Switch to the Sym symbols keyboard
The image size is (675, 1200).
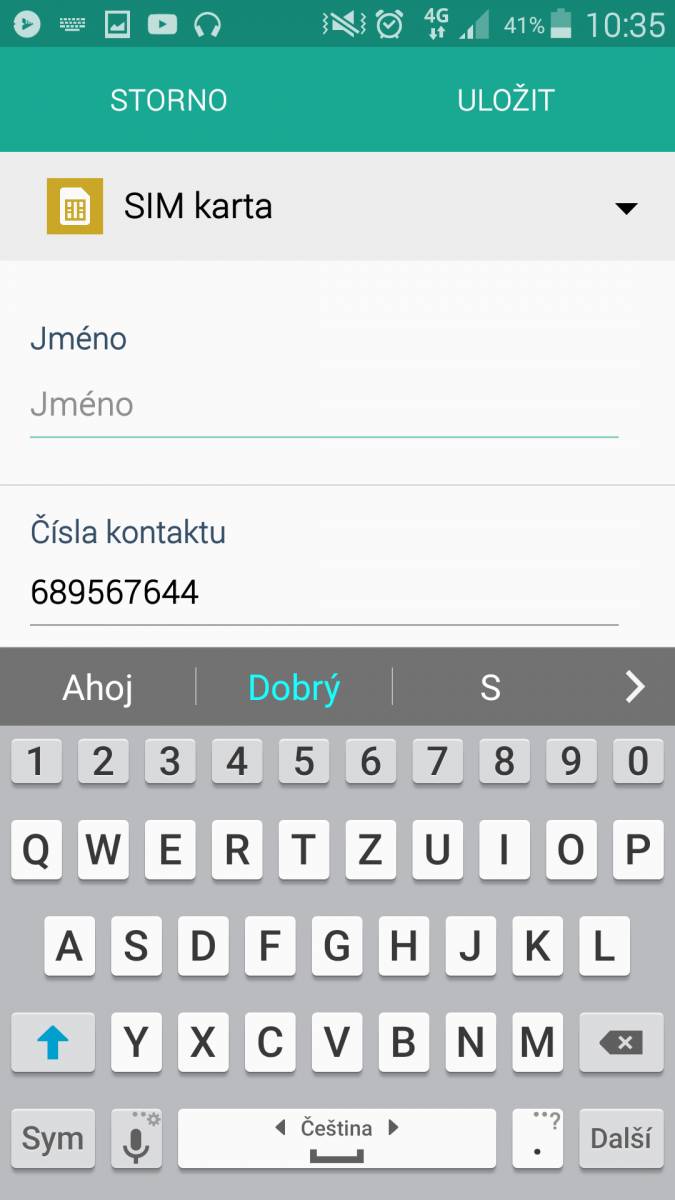coord(53,1138)
